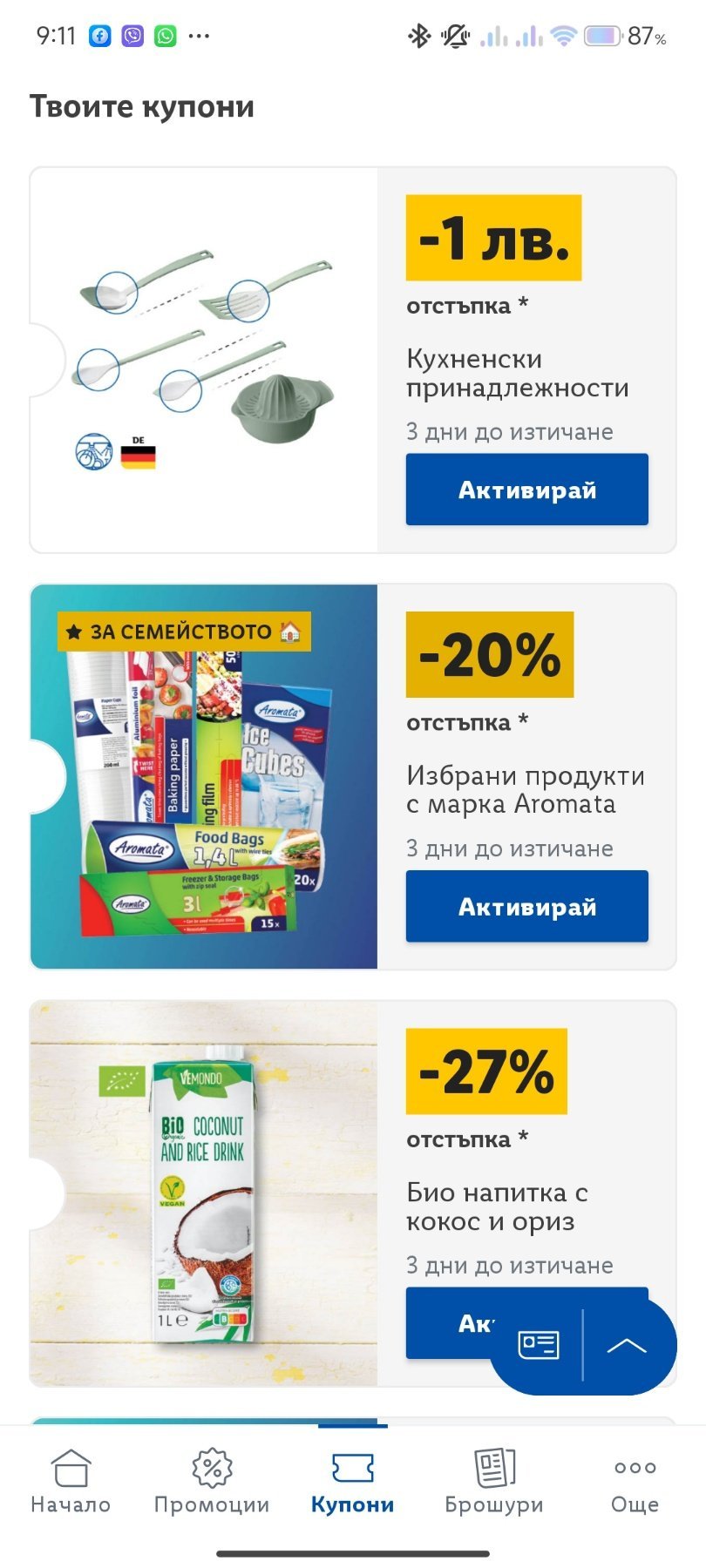706x1568 pixels.
Task: Open the kitchen utensils coupon card
Action: pyautogui.click(x=353, y=360)
